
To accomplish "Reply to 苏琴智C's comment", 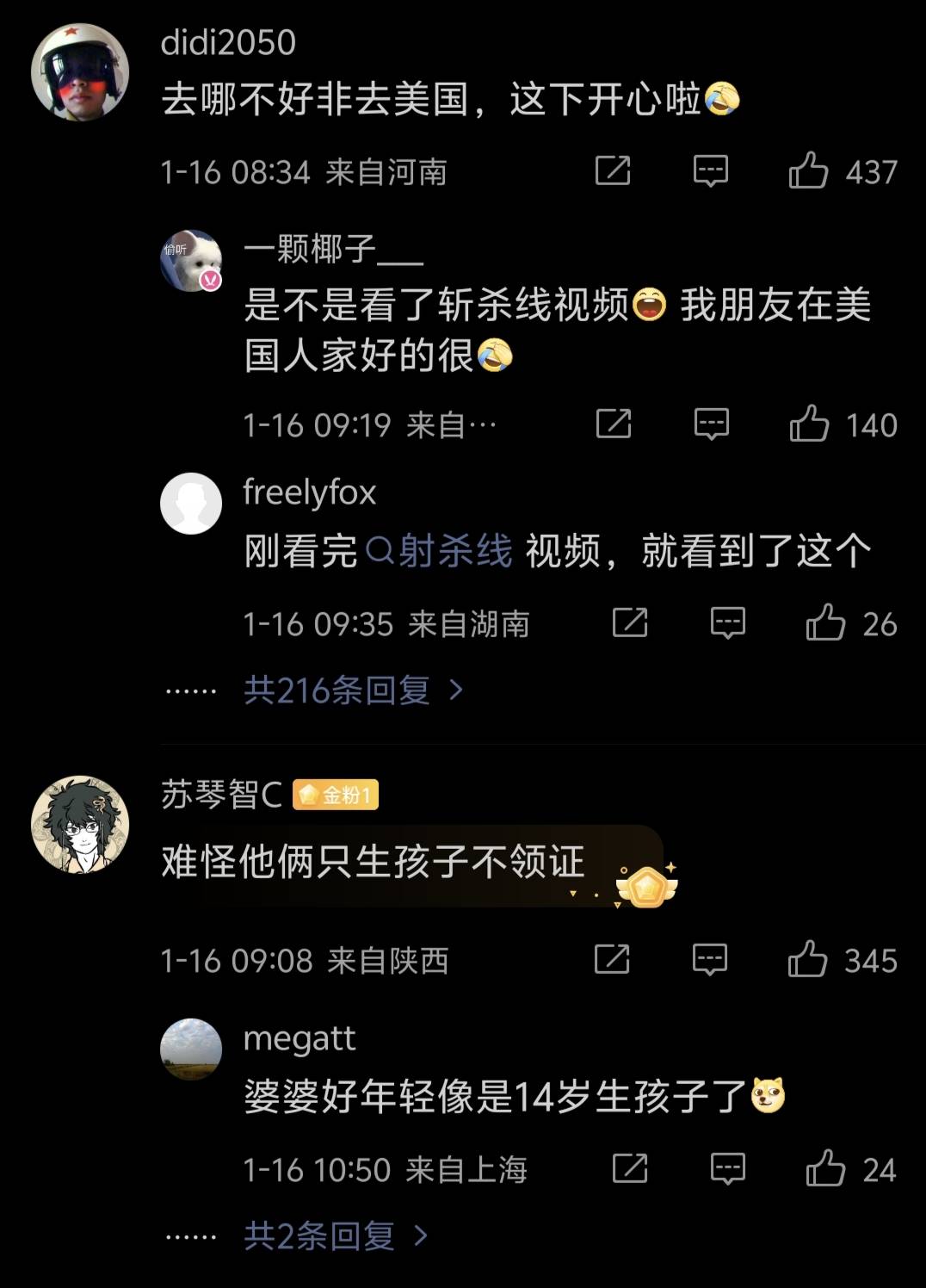I will pos(710,960).
